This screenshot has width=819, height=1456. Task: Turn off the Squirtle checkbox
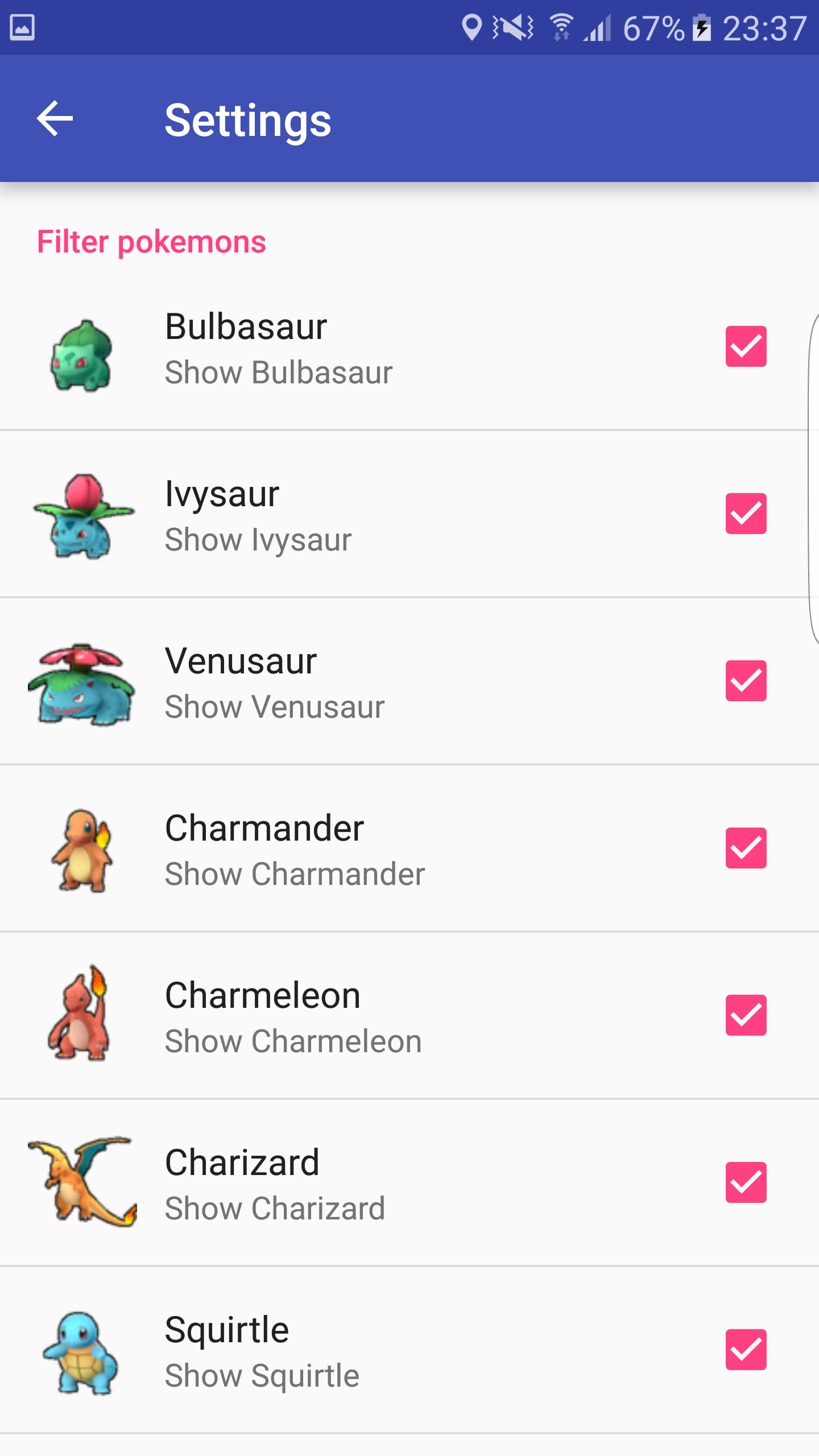(x=746, y=1350)
